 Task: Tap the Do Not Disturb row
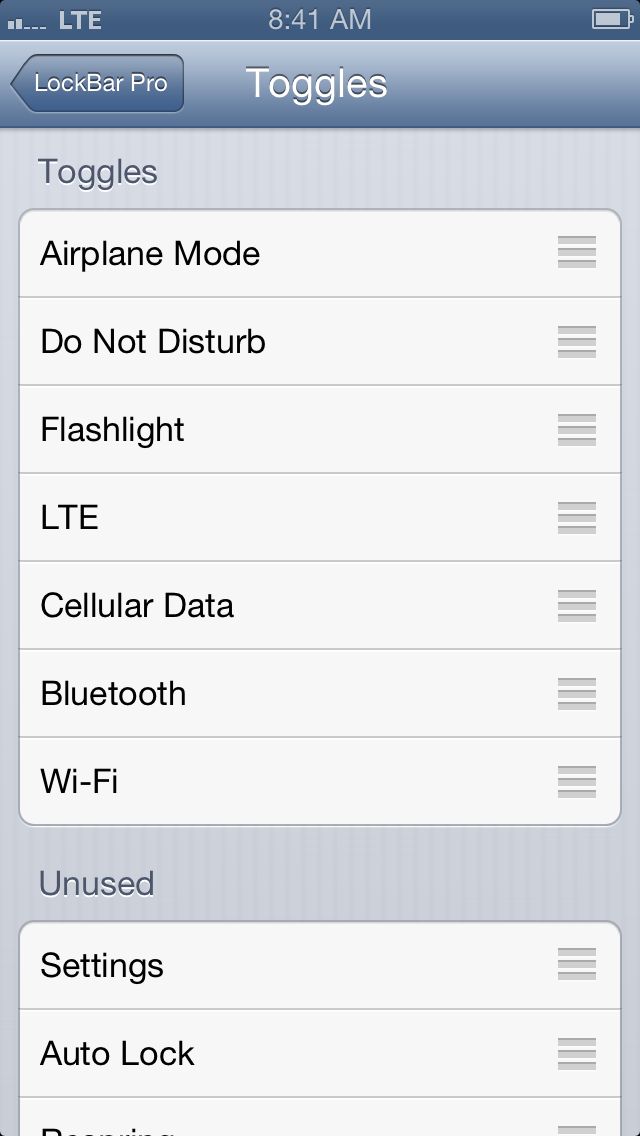pos(153,342)
